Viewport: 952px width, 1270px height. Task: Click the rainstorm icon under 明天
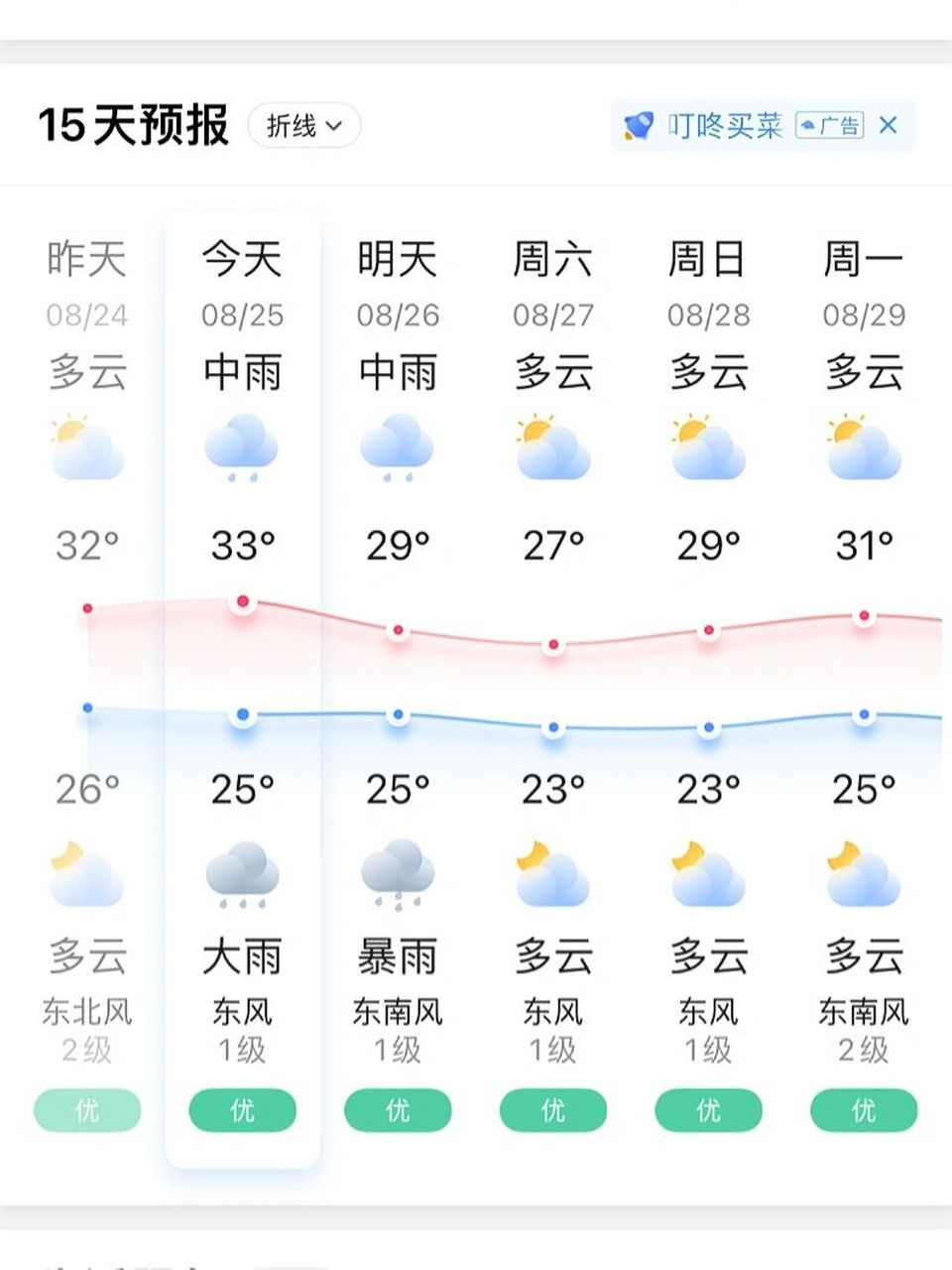click(397, 875)
